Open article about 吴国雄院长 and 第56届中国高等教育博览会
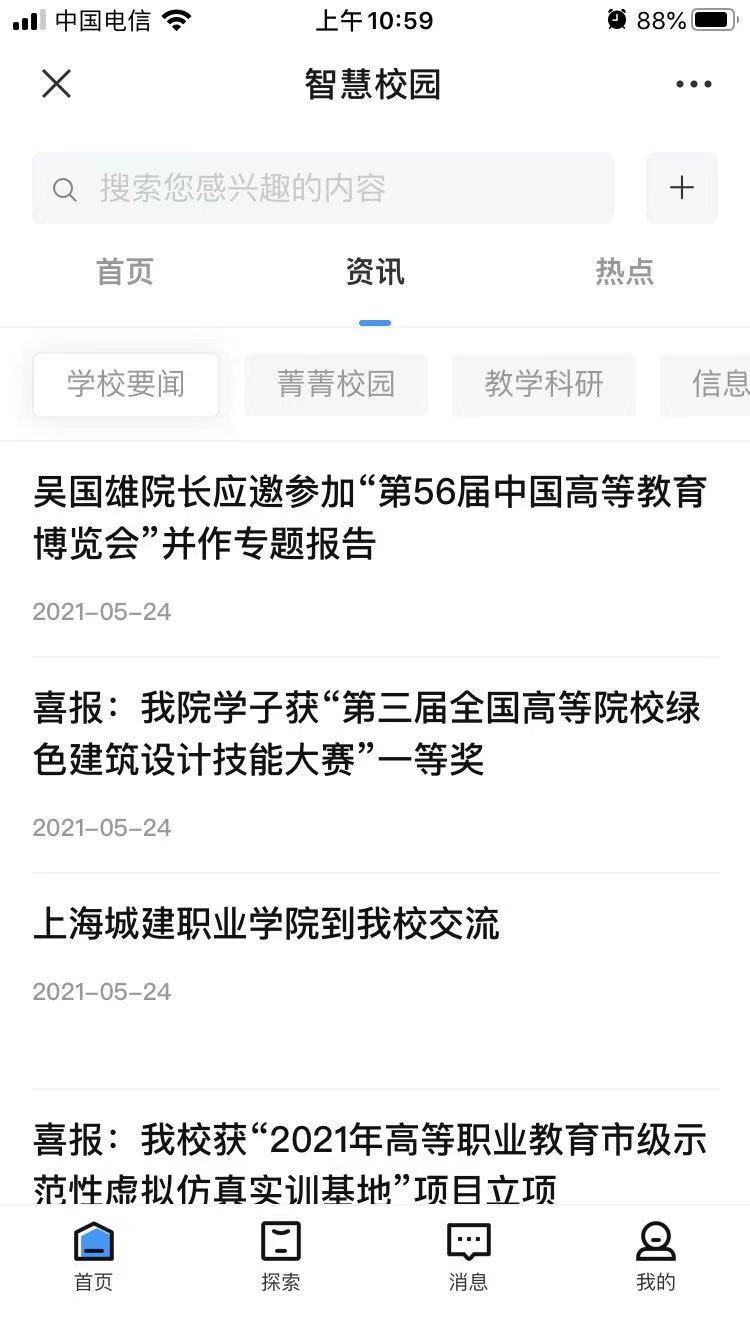 [370, 518]
